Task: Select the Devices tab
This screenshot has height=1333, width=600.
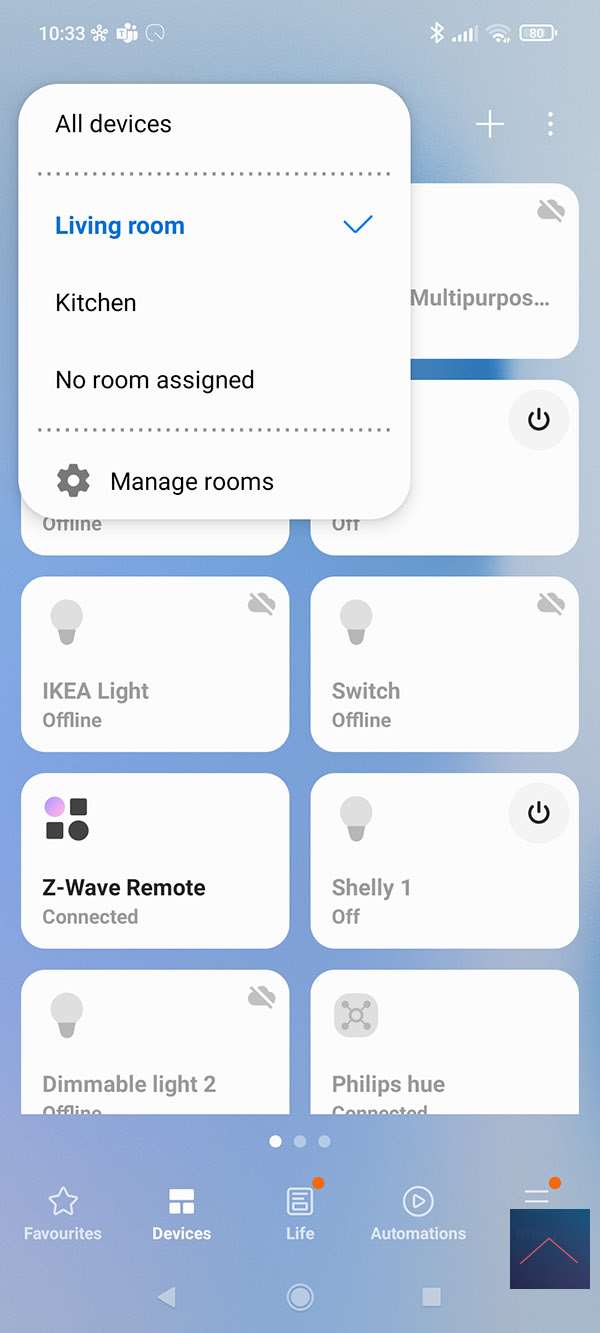Action: tap(181, 1214)
